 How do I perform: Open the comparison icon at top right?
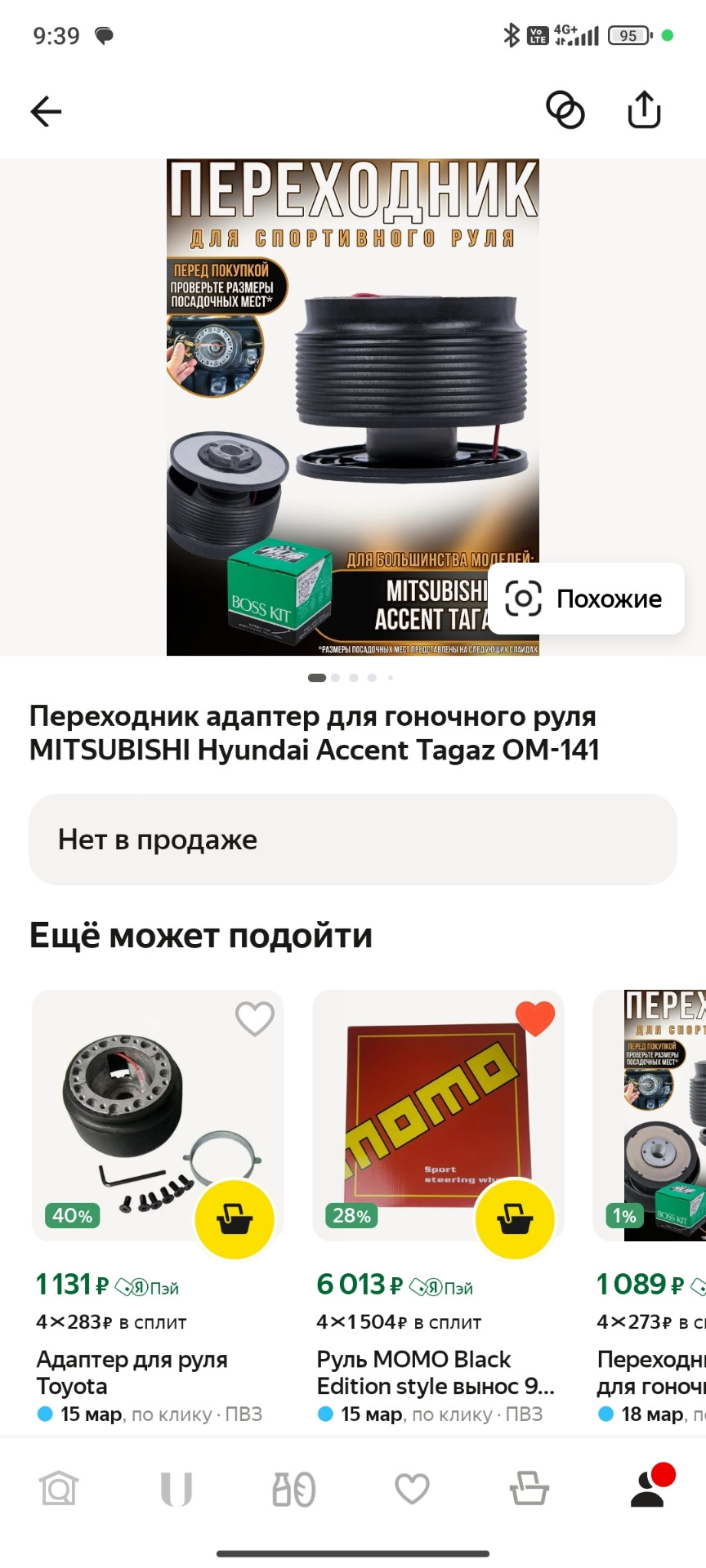click(x=567, y=110)
